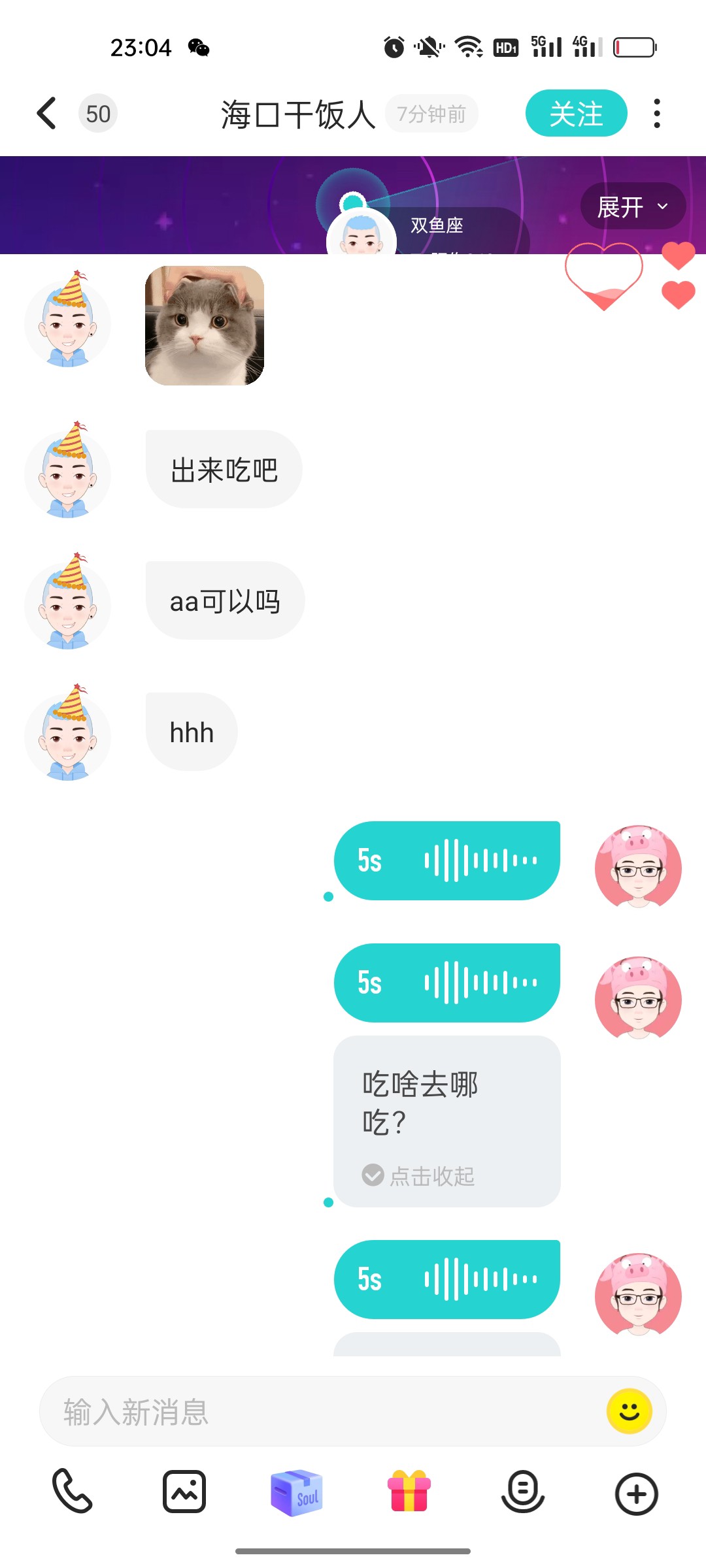
Task: Open the emoji picker smiley
Action: tap(629, 1411)
